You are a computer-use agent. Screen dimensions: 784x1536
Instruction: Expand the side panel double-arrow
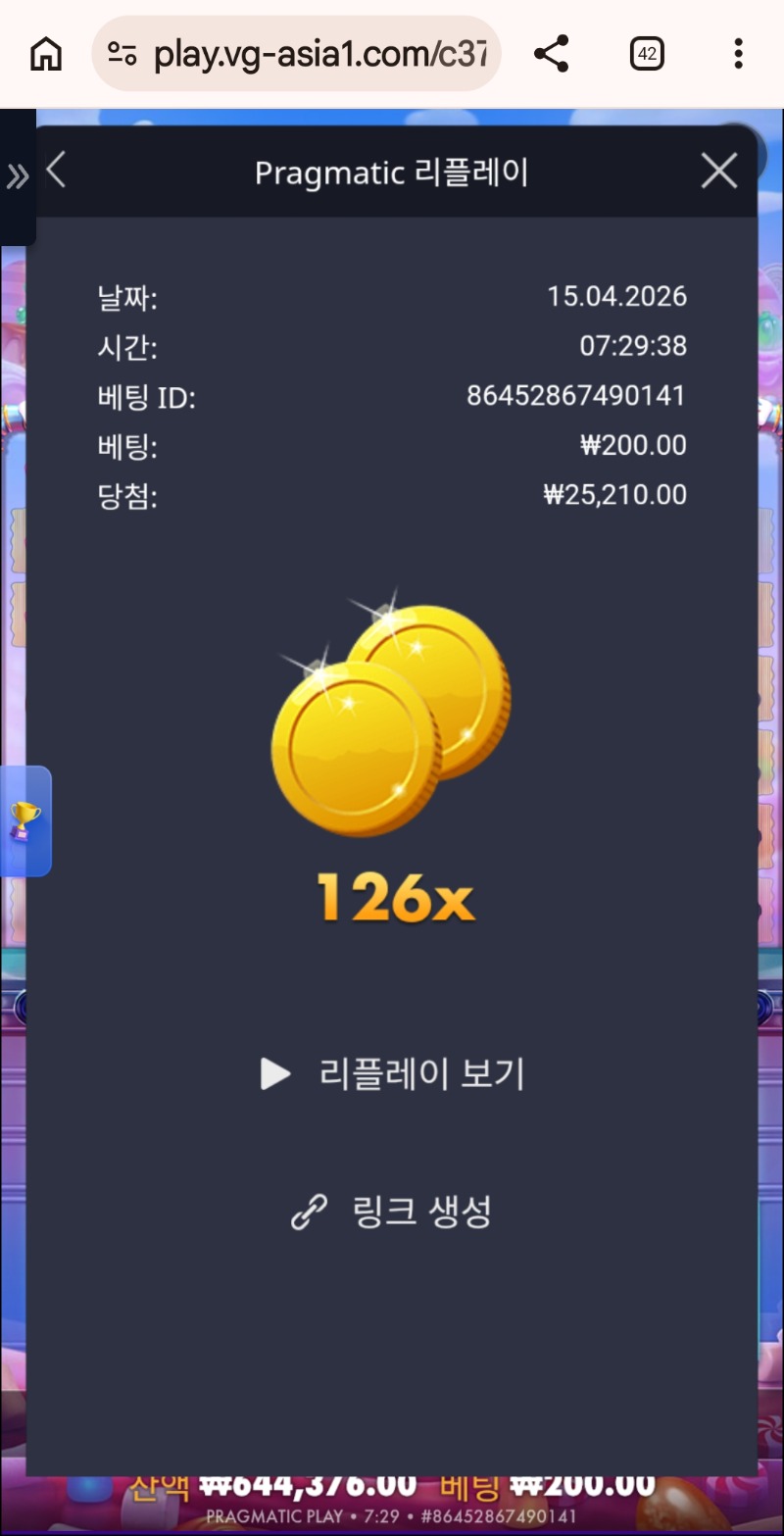point(18,177)
